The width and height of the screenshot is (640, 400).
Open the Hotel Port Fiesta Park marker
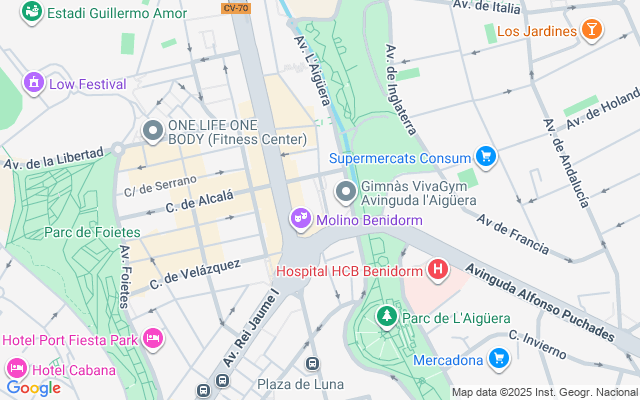click(152, 338)
